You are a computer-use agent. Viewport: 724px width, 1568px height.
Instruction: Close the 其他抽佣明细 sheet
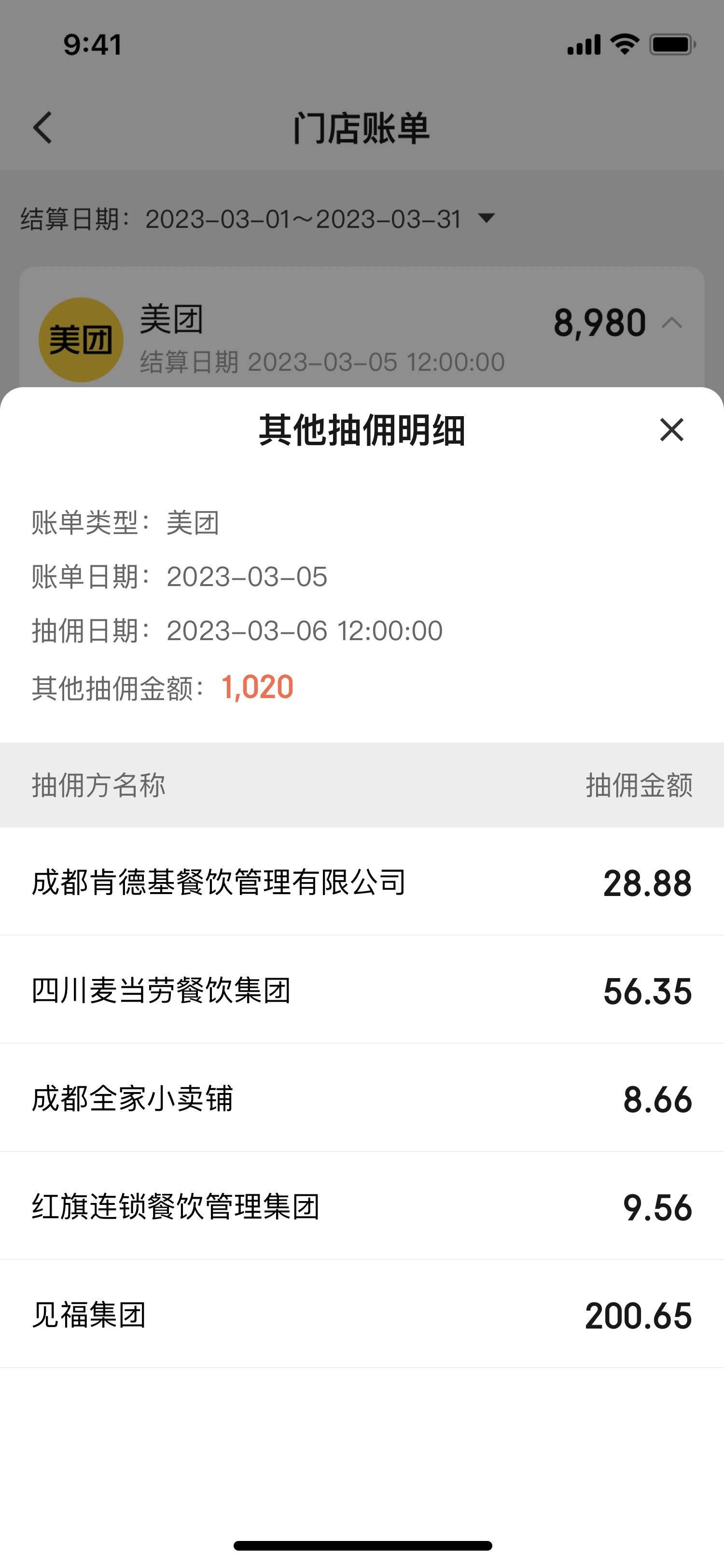tap(672, 430)
